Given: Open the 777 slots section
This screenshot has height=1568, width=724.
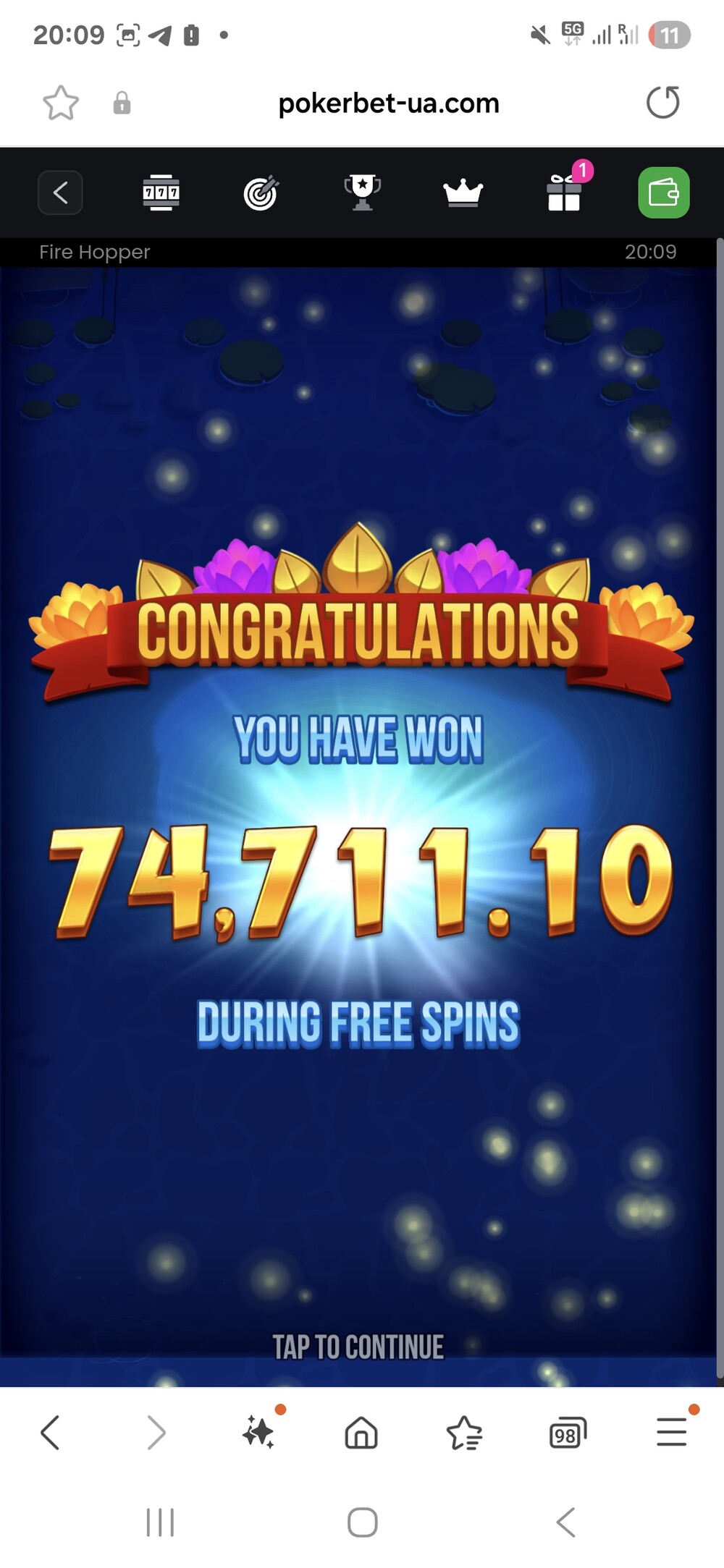Looking at the screenshot, I should pos(161,192).
